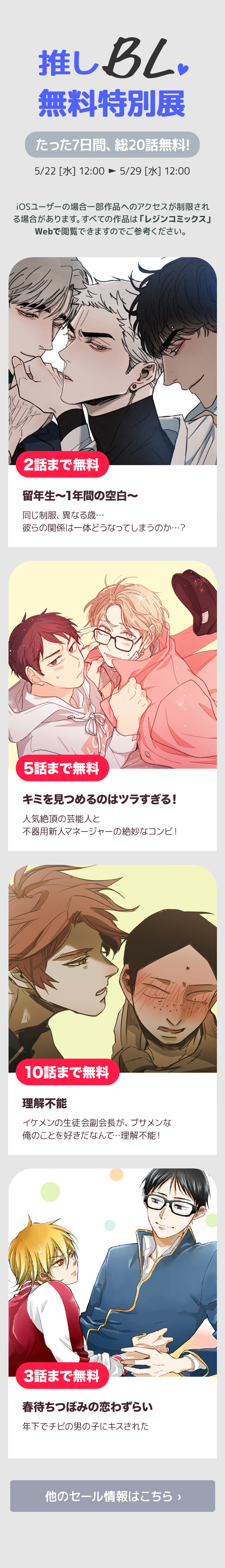
Task: Open the 留年生～1年間の空白～ comic card
Action: pyautogui.click(x=112, y=402)
